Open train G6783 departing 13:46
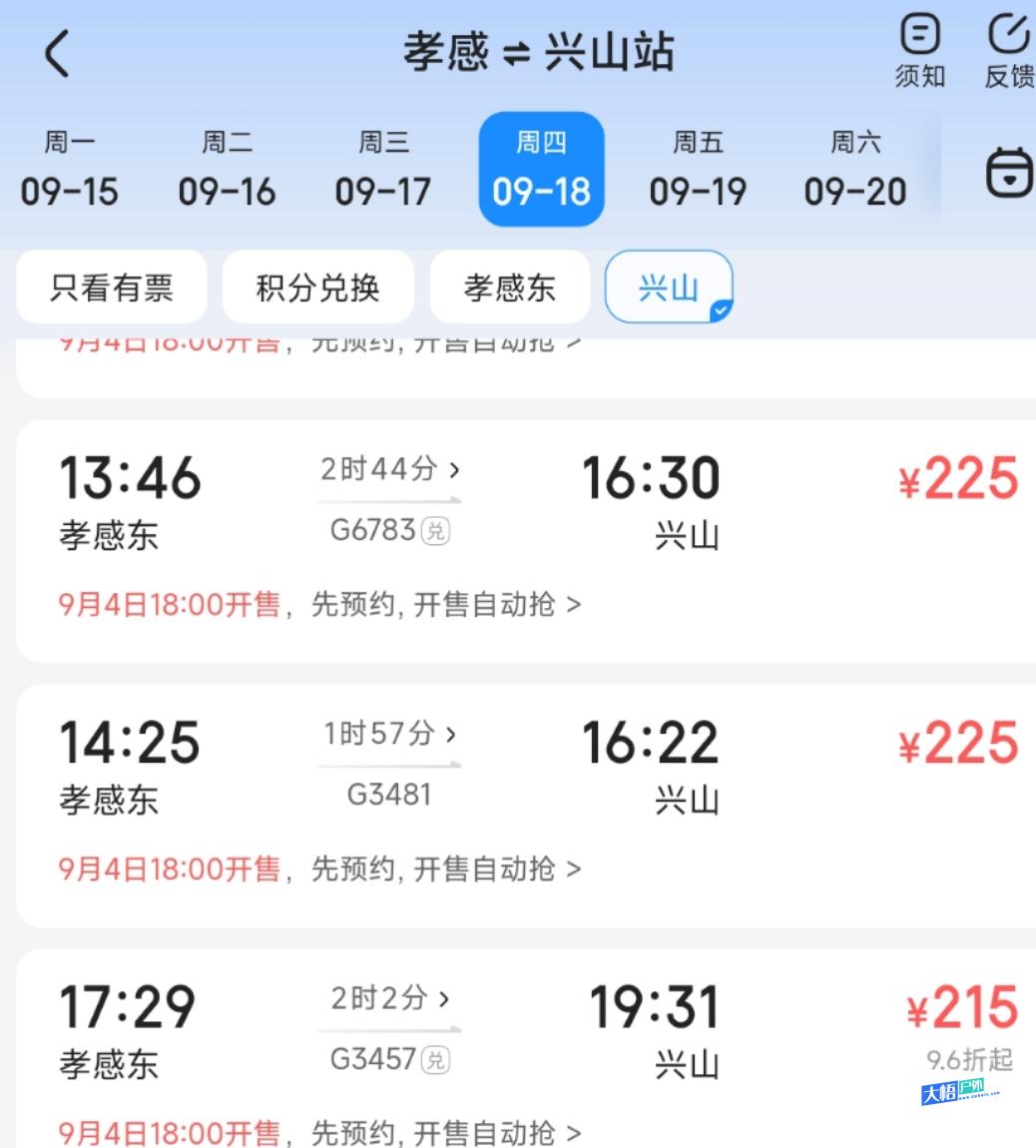Image resolution: width=1036 pixels, height=1148 pixels. (526, 542)
